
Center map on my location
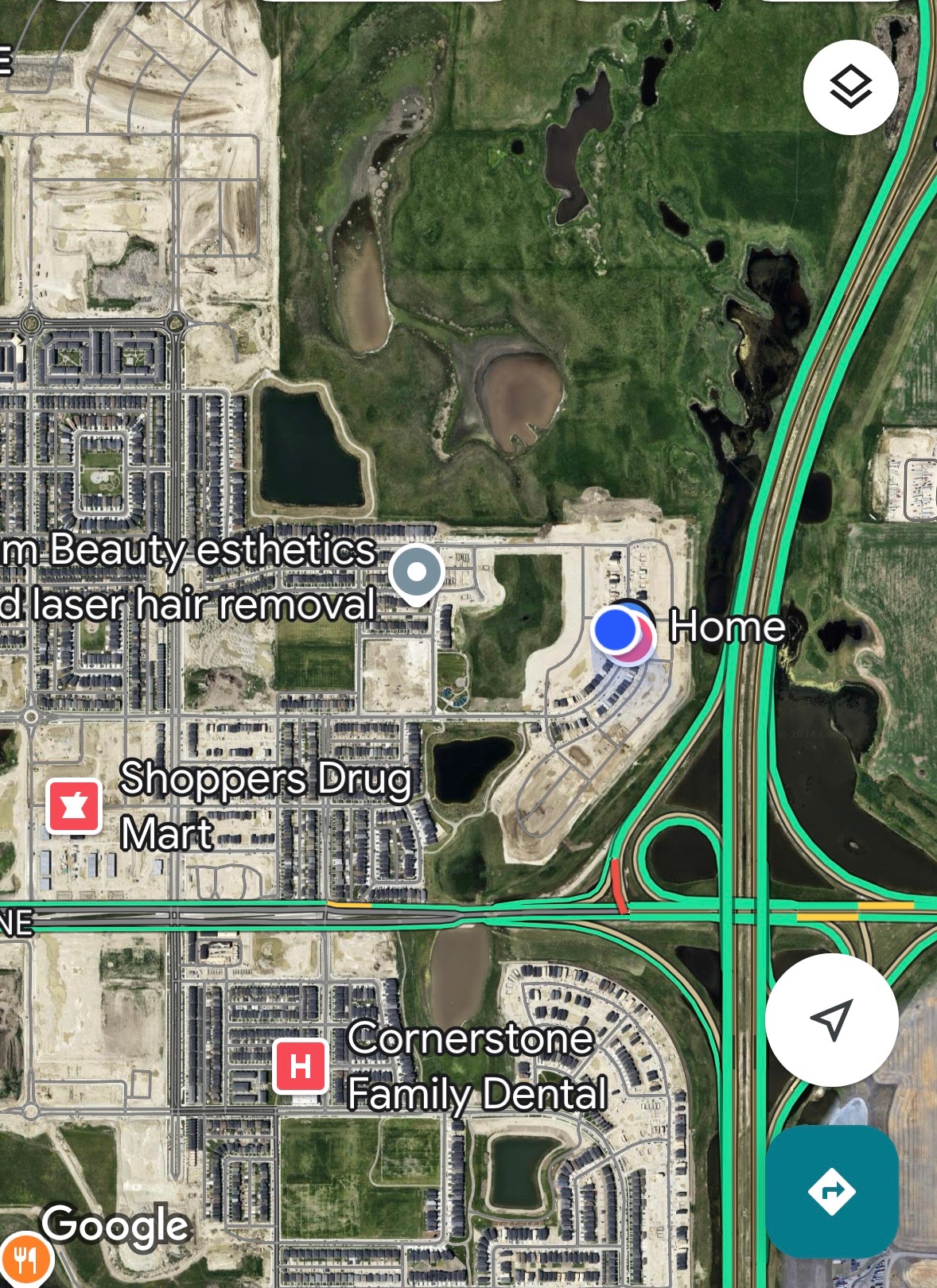[832, 1019]
